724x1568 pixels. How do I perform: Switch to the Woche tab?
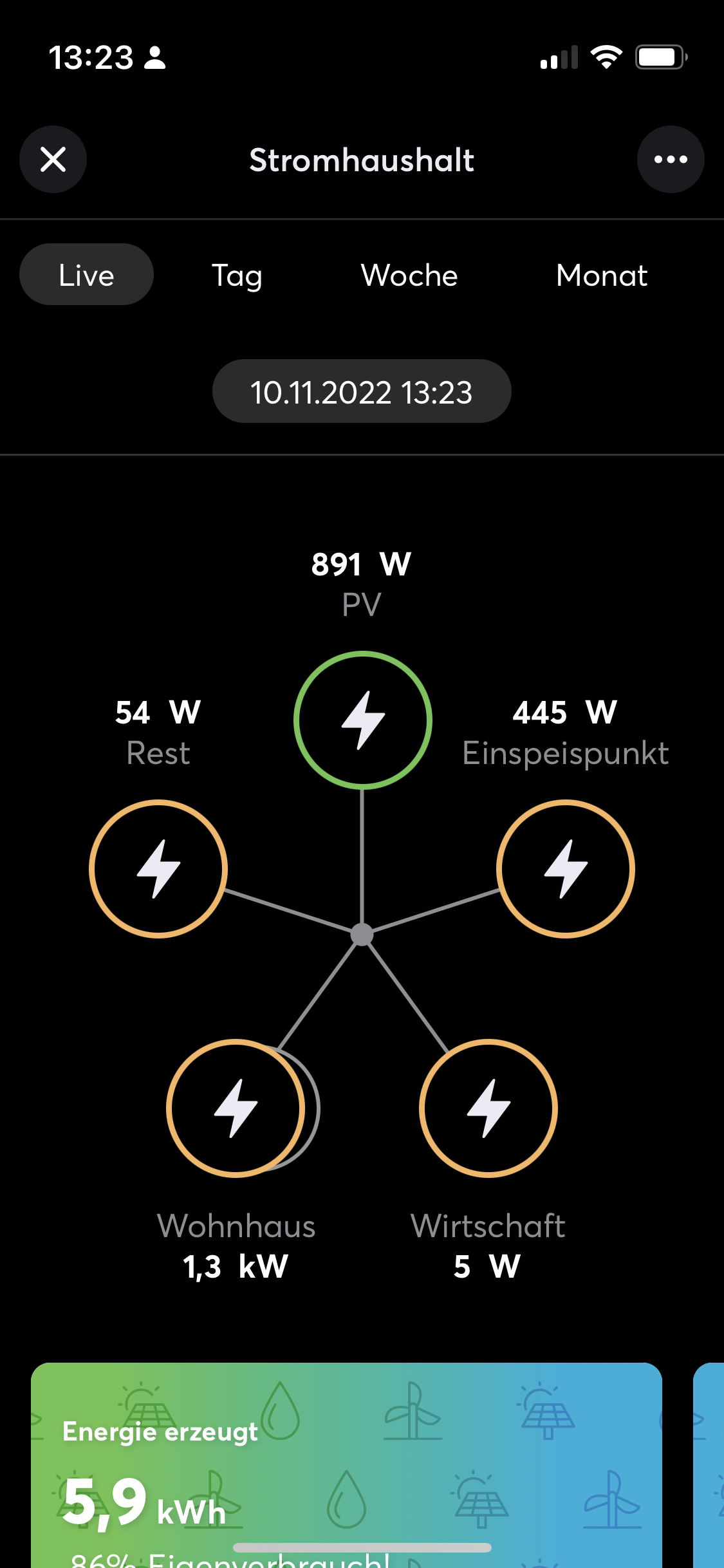tap(409, 275)
